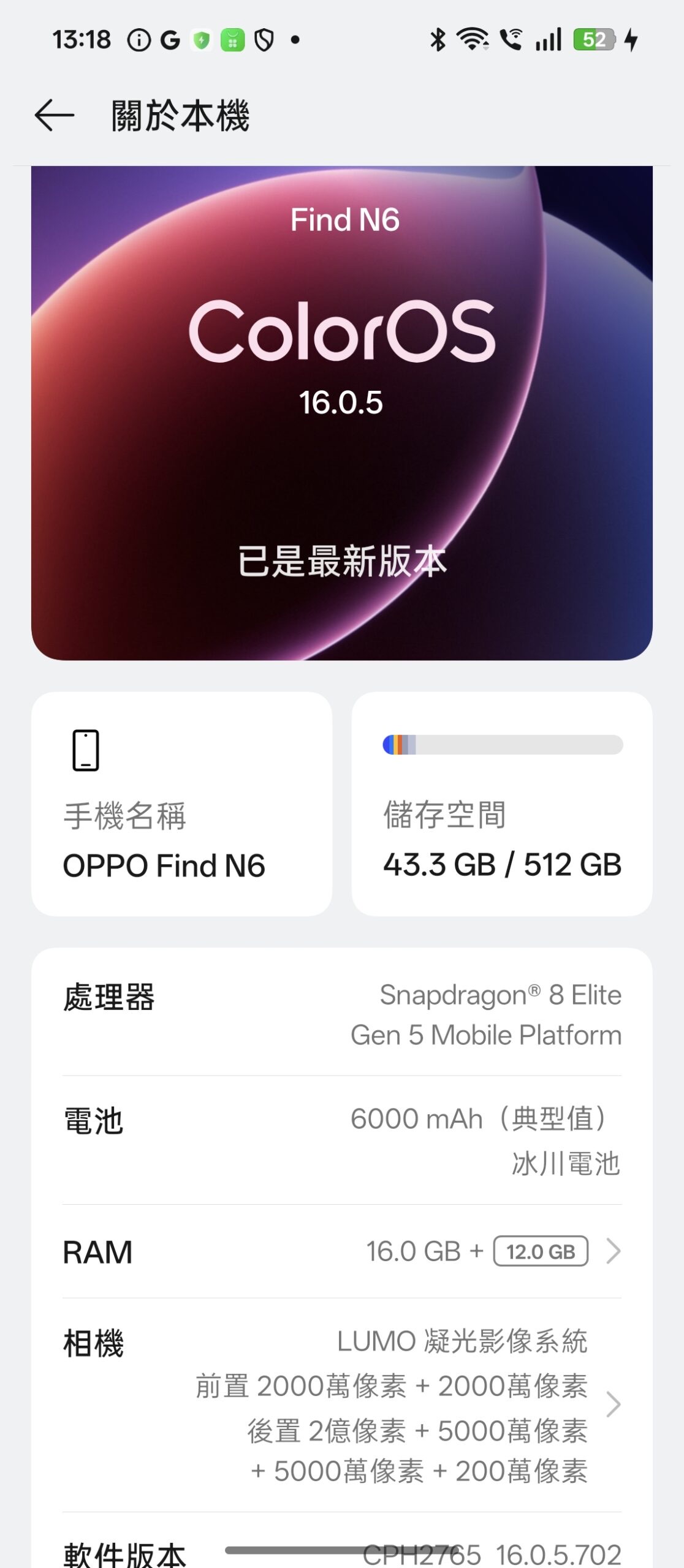Open the 手機名稱 OPPO Find N6 card
The height and width of the screenshot is (1568, 684).
click(x=181, y=804)
